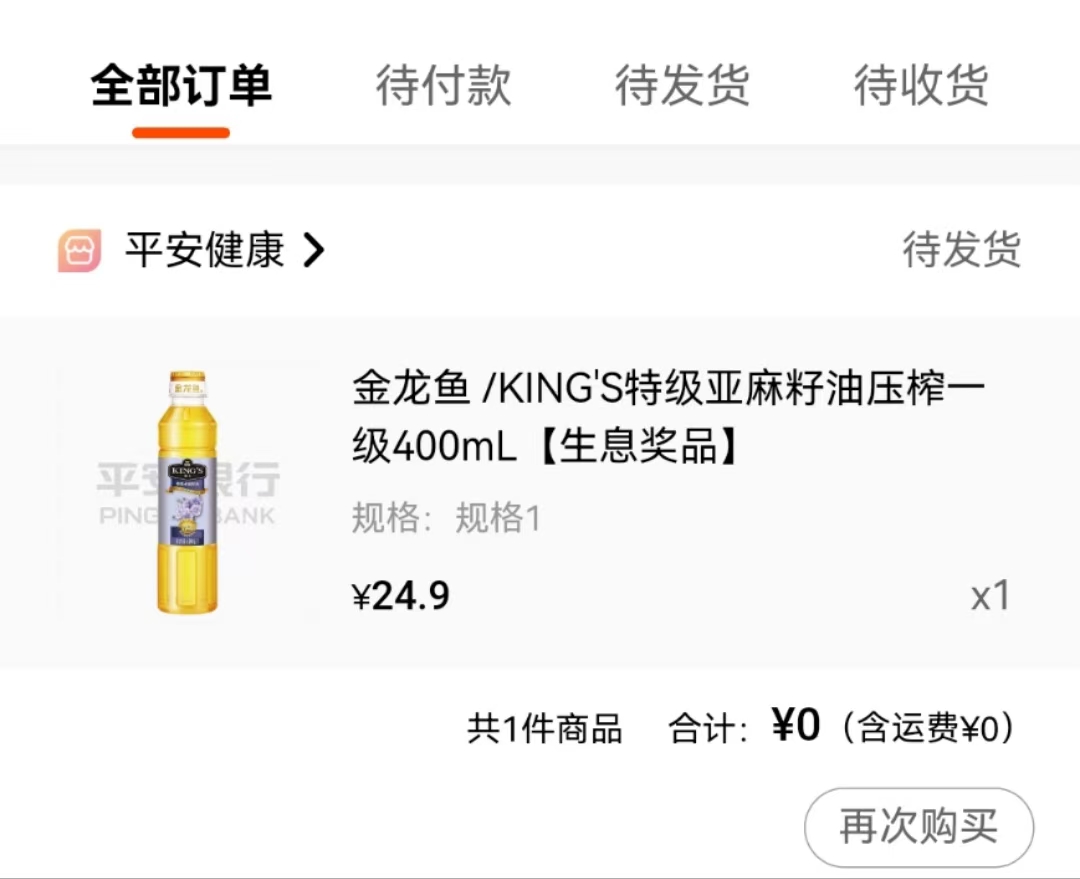1080x879 pixels.
Task: Tap the 再次购买 button
Action: pos(919,827)
